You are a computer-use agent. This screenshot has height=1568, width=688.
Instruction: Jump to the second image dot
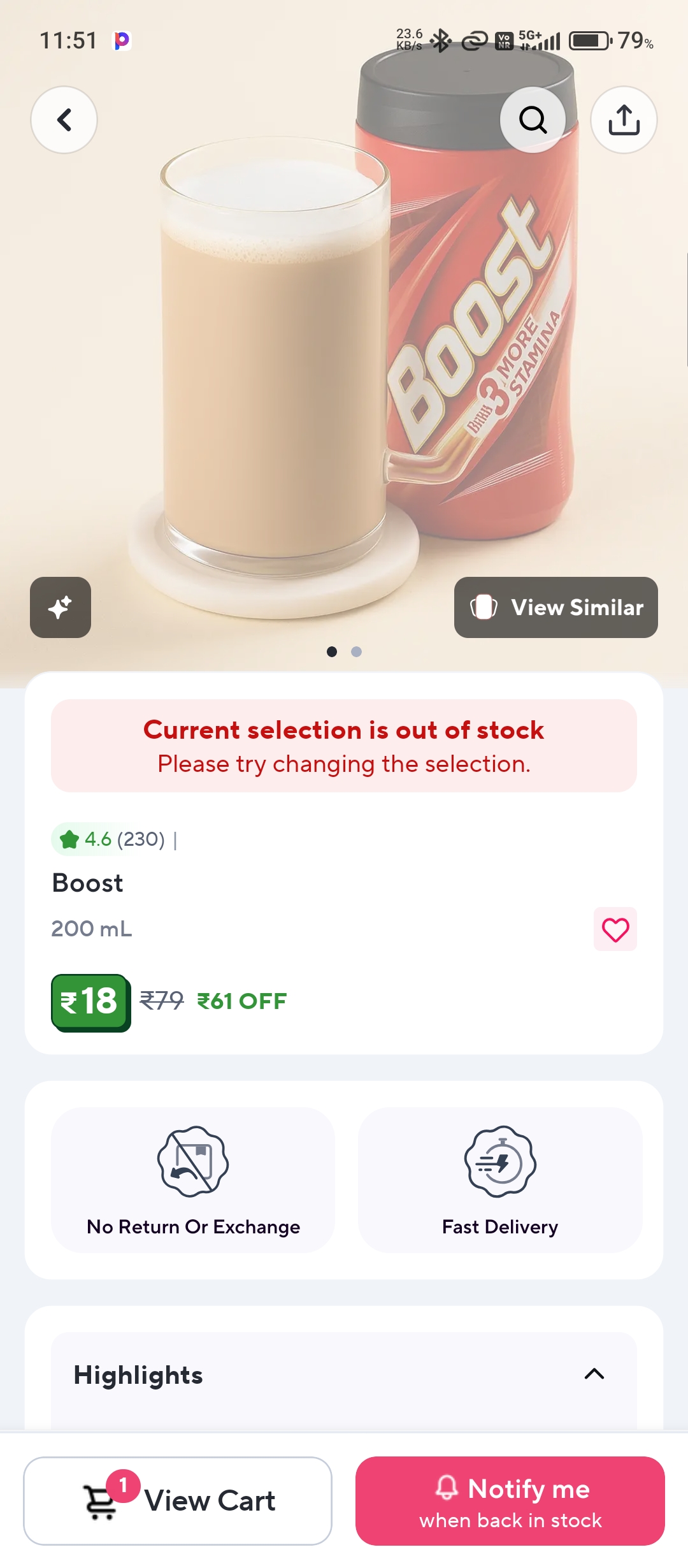pyautogui.click(x=357, y=651)
